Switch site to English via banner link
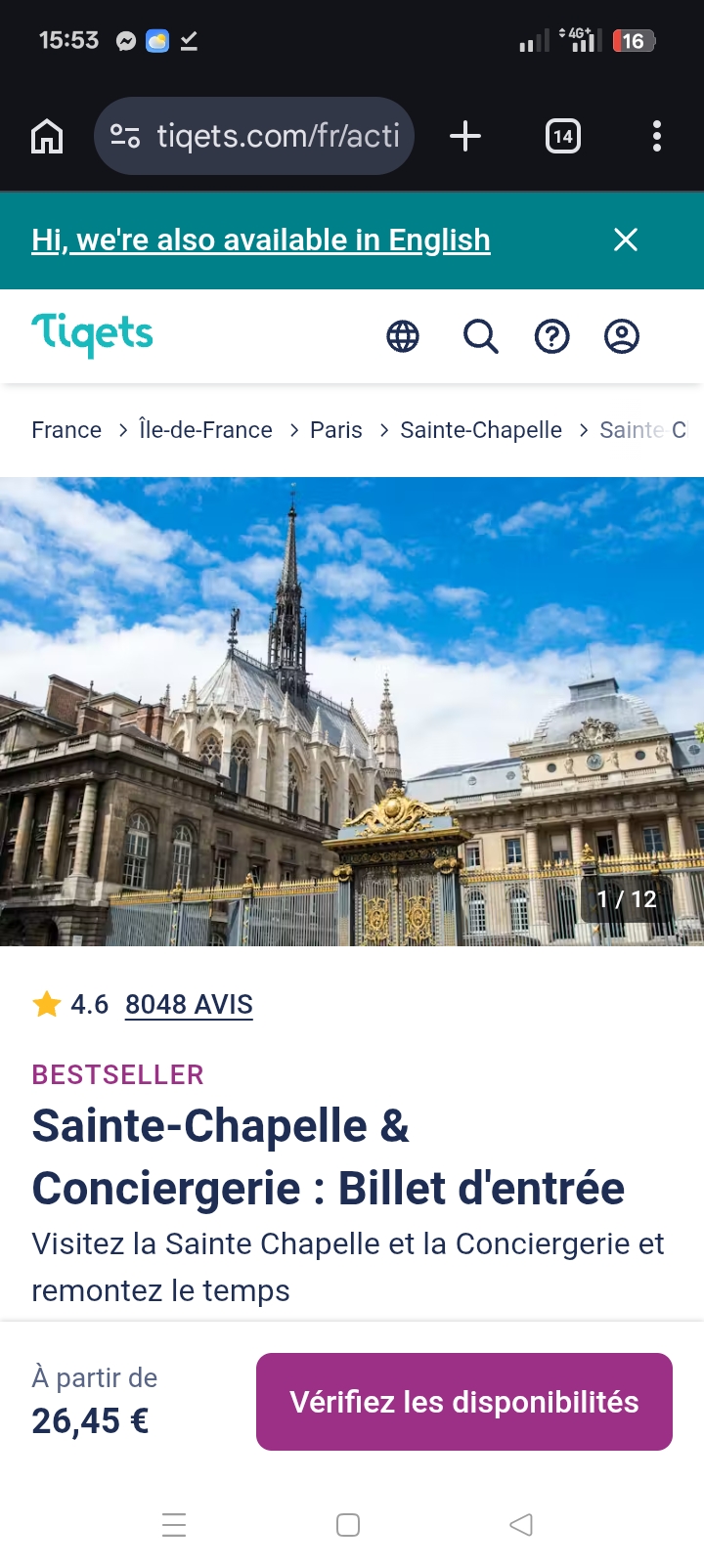Image resolution: width=704 pixels, height=1568 pixels. click(260, 240)
